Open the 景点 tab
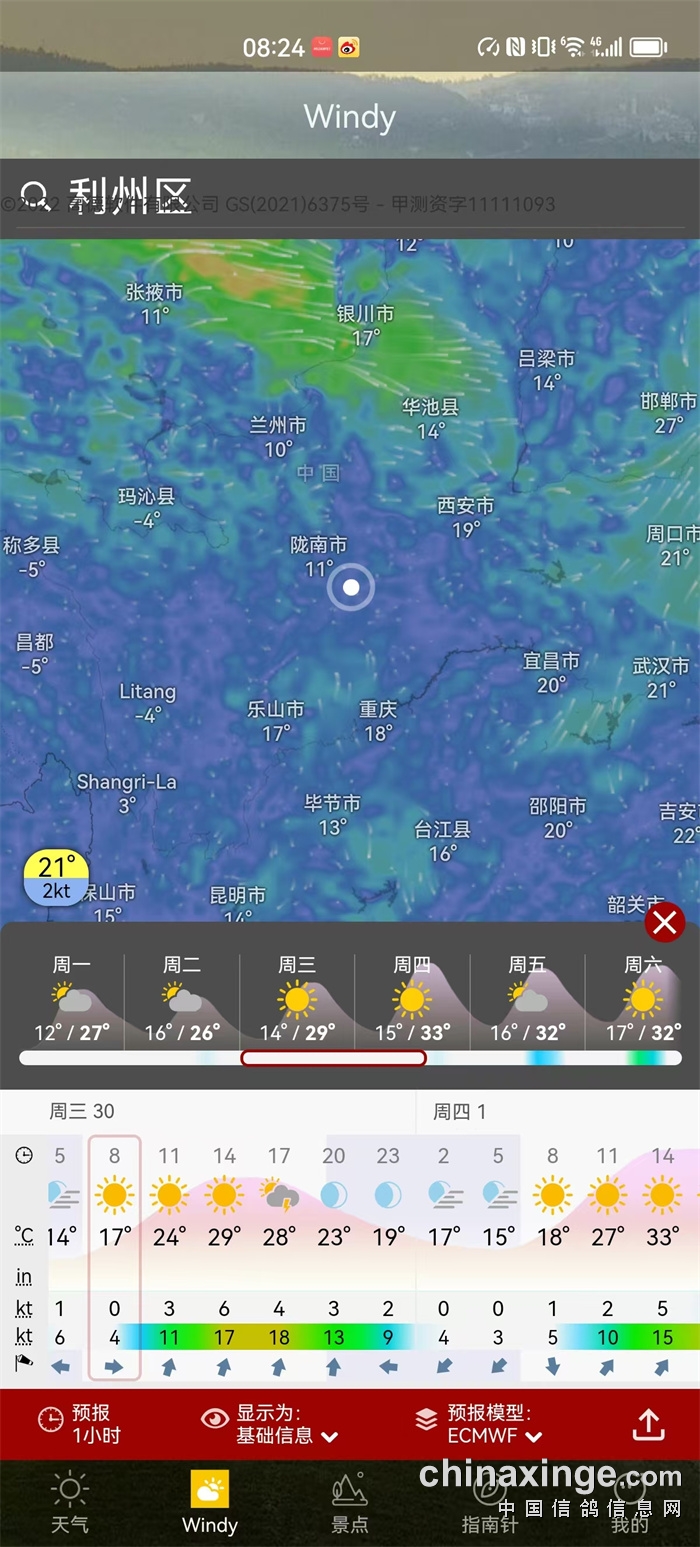This screenshot has width=700, height=1547. coord(349,1503)
